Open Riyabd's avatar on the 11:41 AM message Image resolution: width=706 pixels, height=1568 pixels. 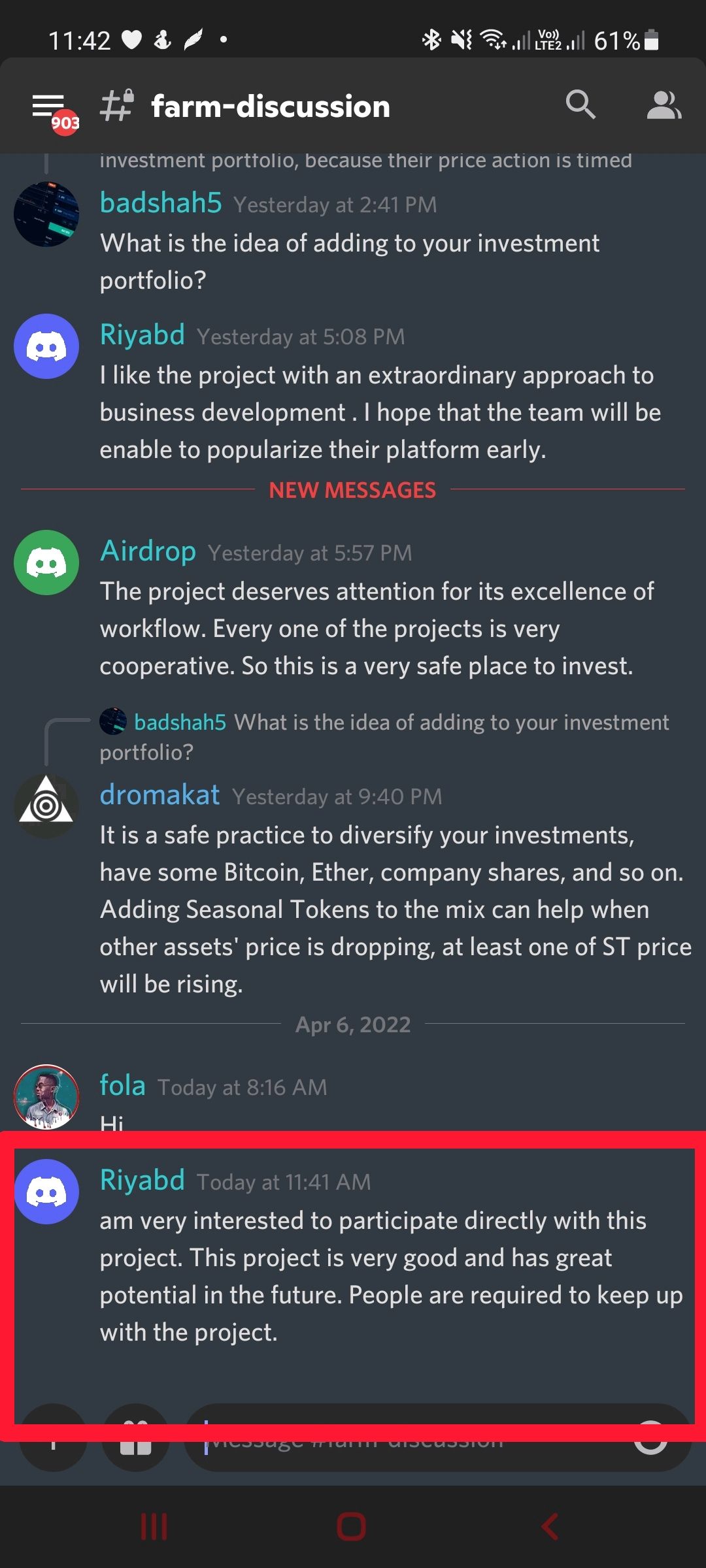(46, 1192)
